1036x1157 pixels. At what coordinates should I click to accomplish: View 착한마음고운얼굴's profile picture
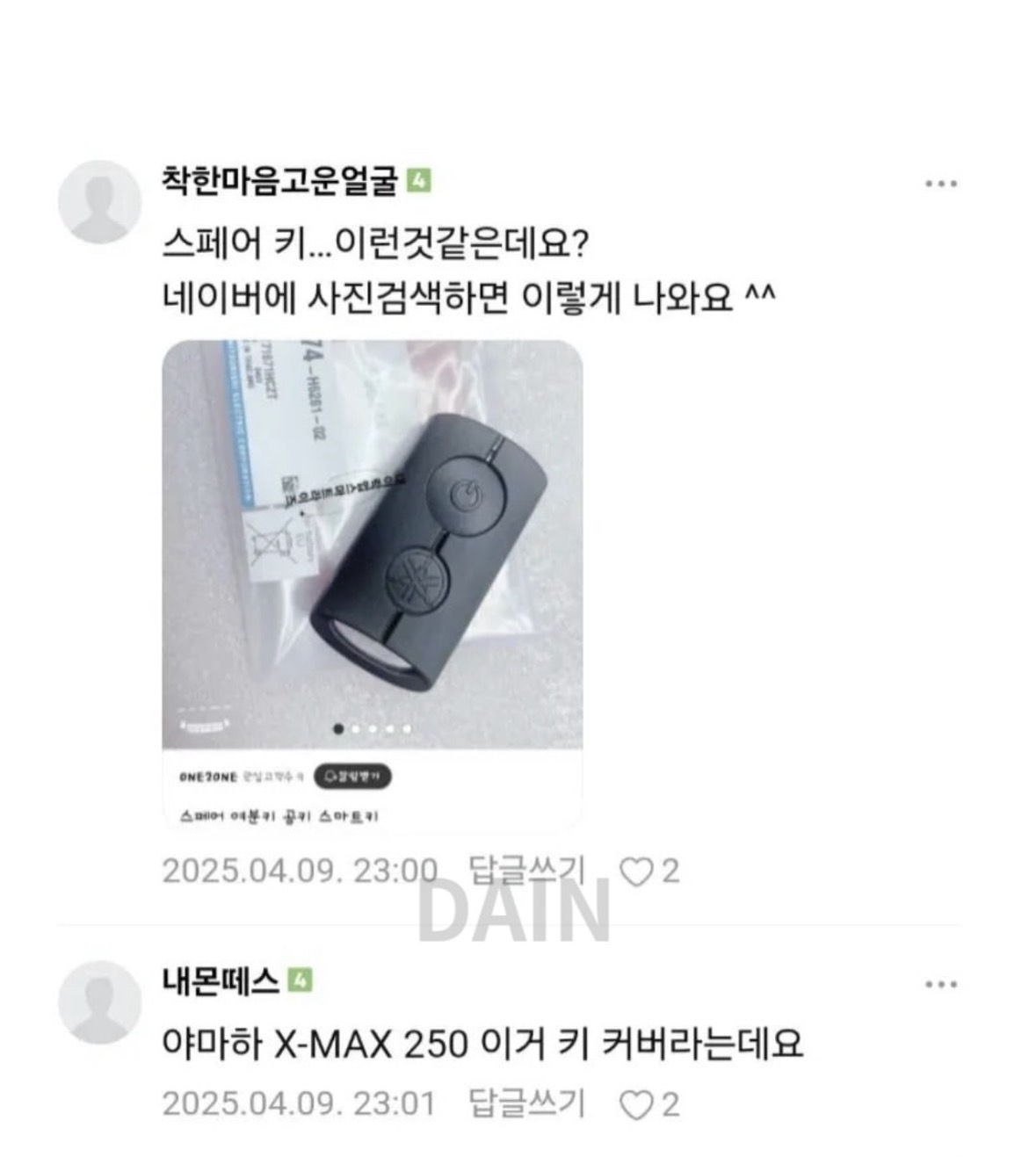[99, 202]
